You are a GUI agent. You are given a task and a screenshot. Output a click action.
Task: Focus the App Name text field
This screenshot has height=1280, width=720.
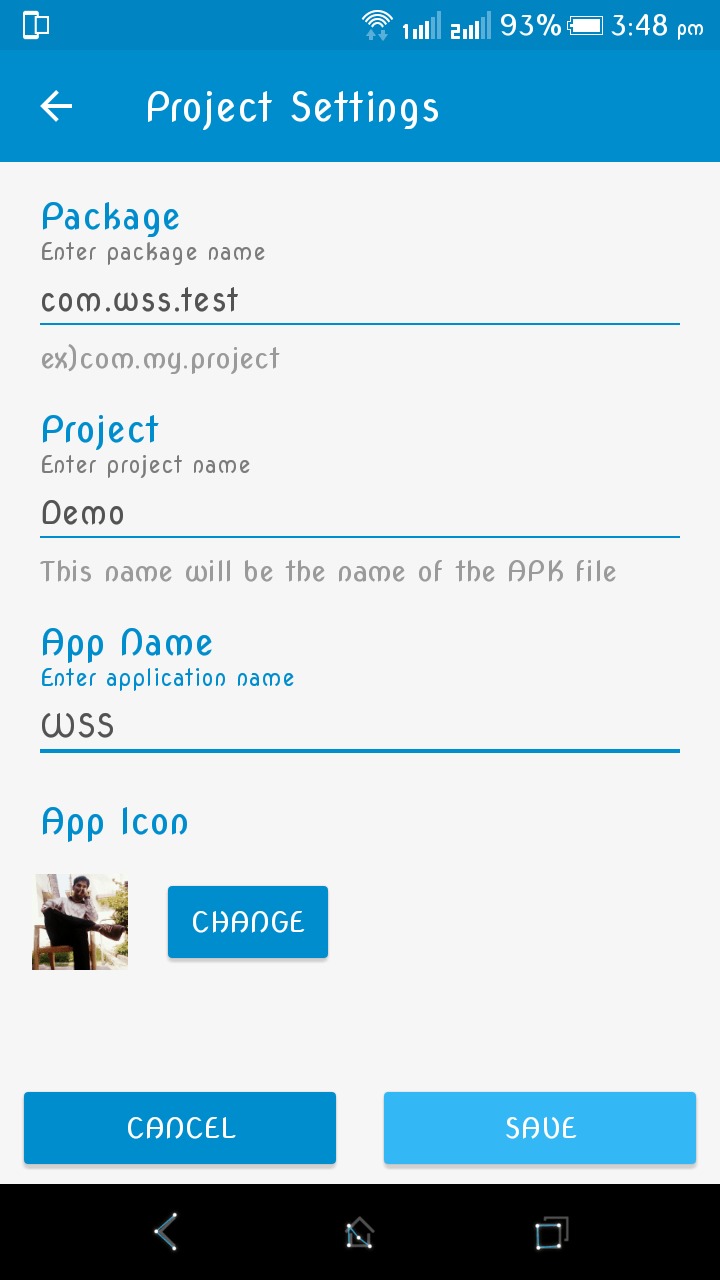[x=360, y=726]
